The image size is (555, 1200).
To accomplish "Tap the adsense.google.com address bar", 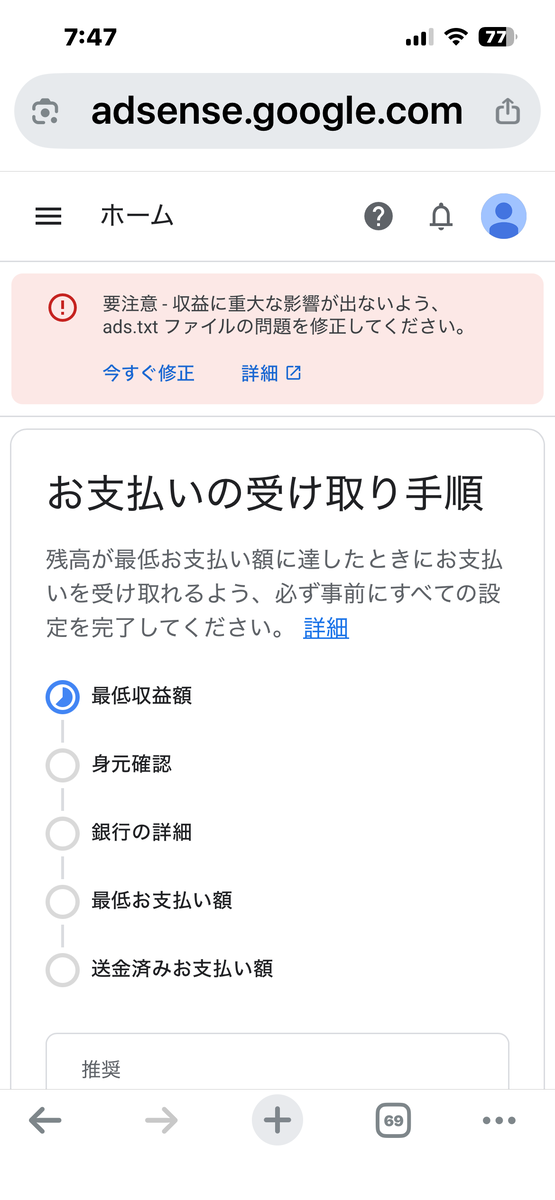I will click(x=277, y=111).
